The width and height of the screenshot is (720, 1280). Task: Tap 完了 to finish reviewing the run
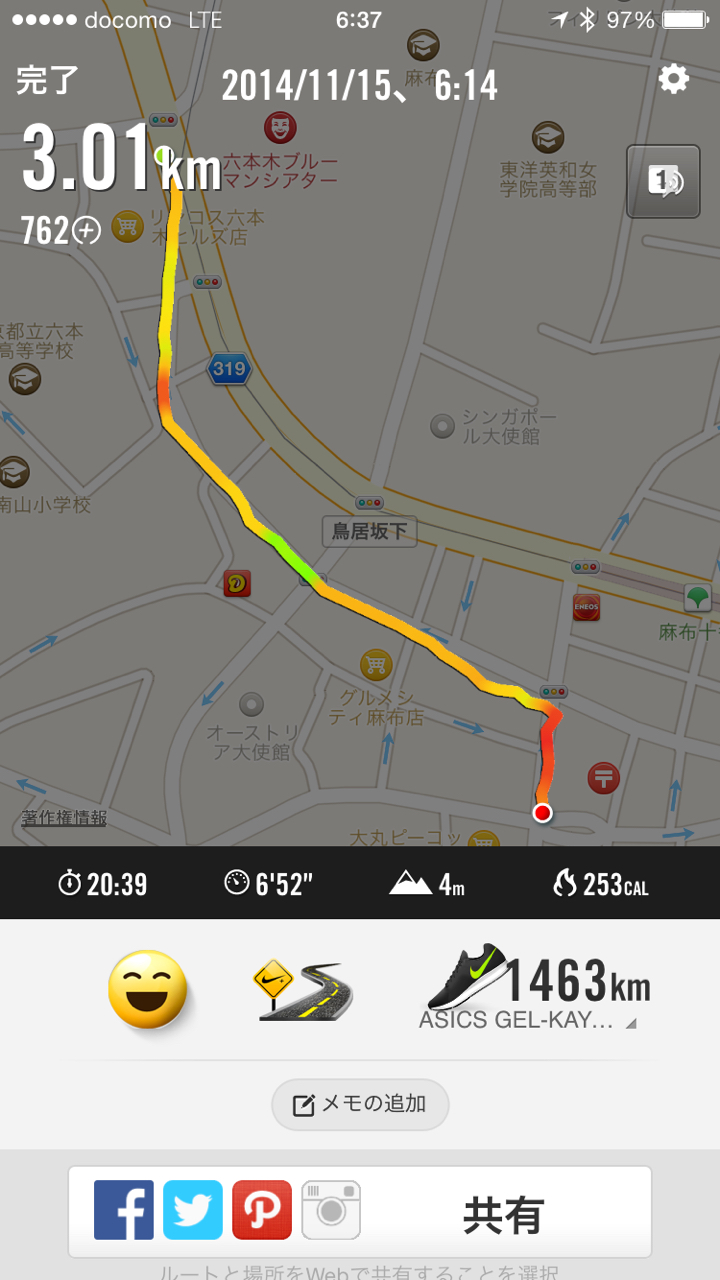pyautogui.click(x=47, y=81)
